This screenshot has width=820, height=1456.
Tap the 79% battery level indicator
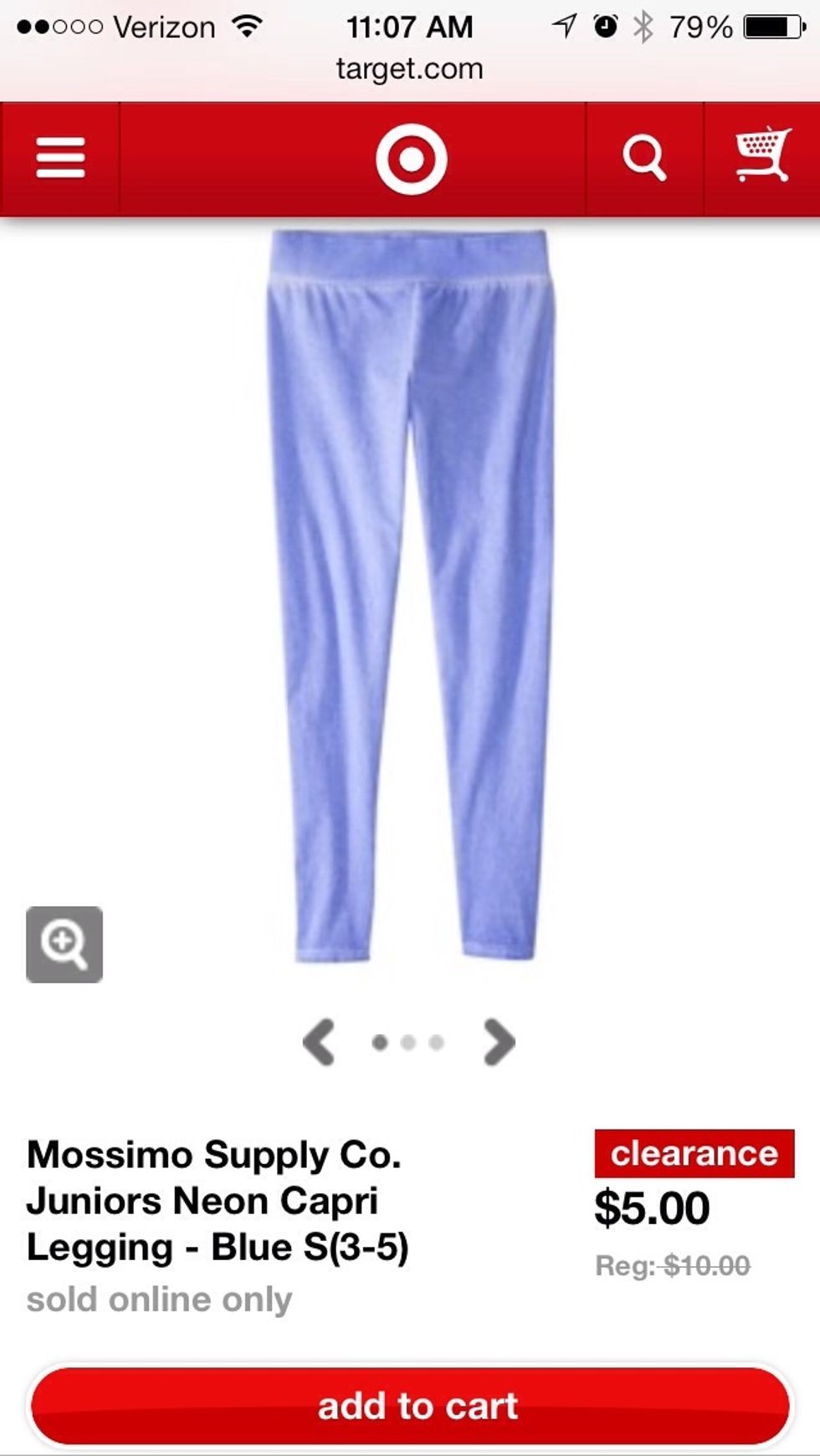pyautogui.click(x=700, y=26)
